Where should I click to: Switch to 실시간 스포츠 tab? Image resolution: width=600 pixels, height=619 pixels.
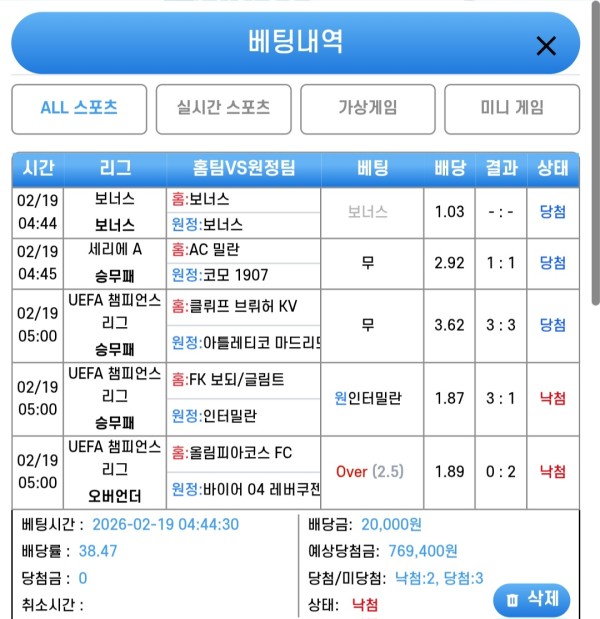(223, 109)
